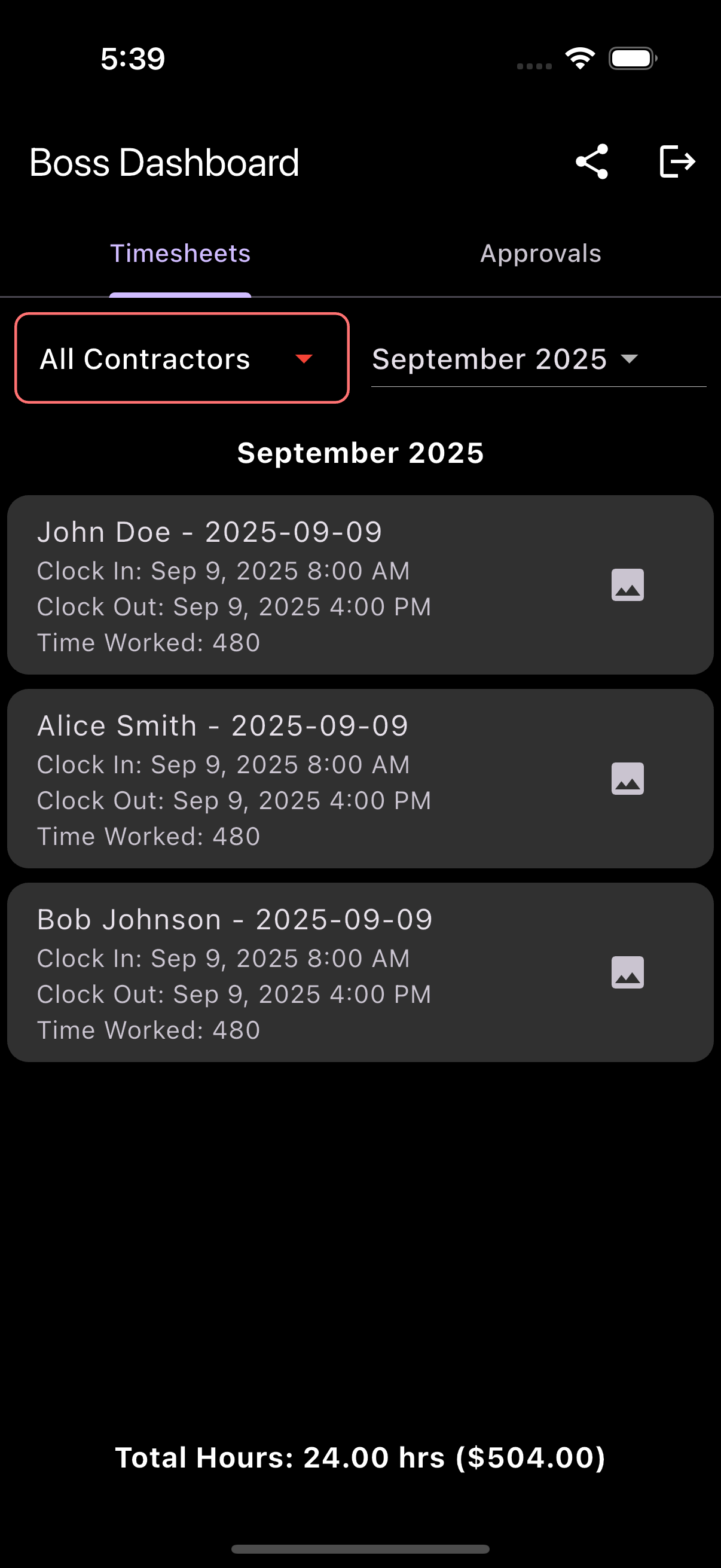Switch to the Approvals tab
The height and width of the screenshot is (1568, 721).
540,253
